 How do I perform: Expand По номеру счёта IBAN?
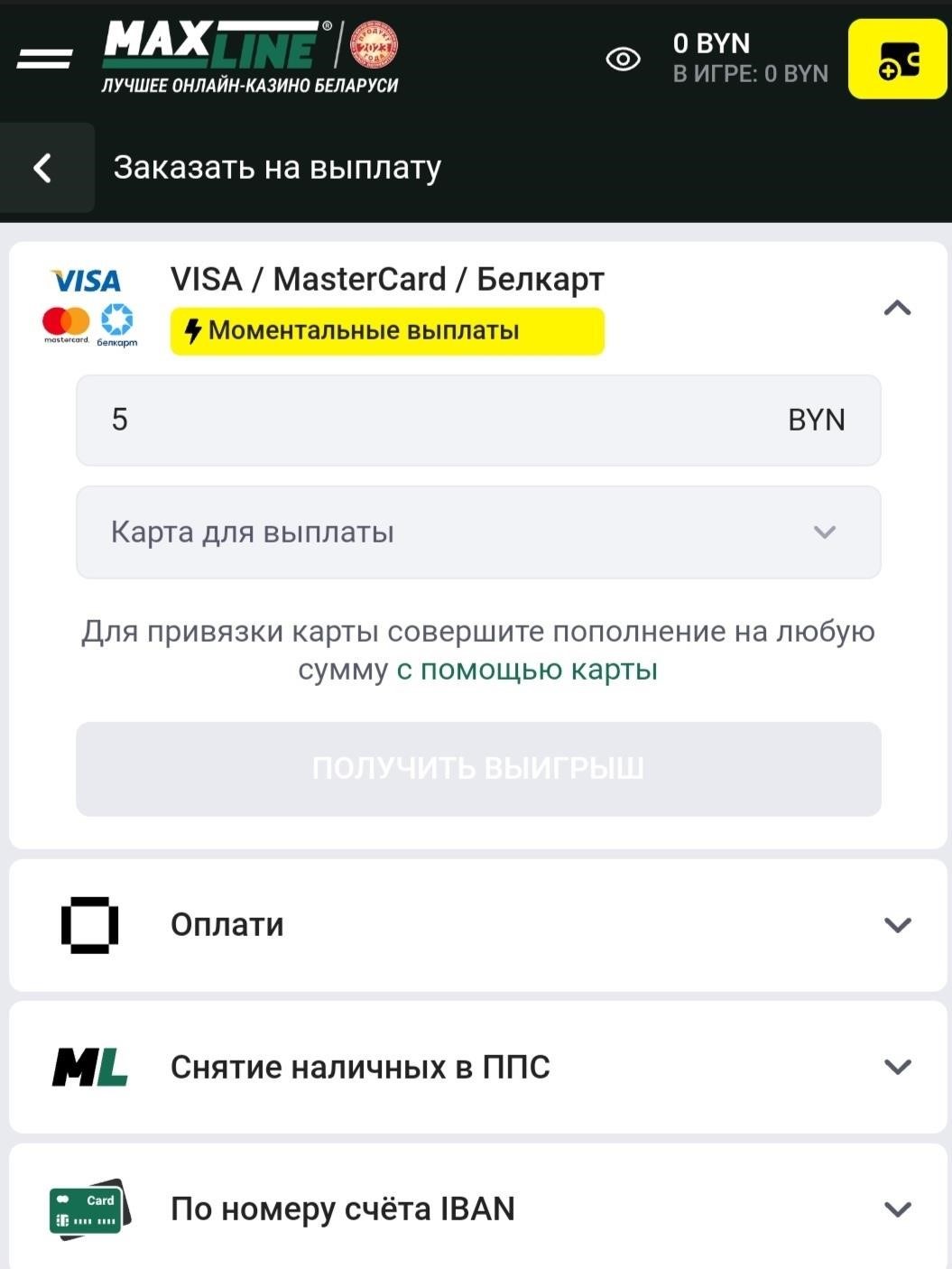pyautogui.click(x=478, y=1209)
